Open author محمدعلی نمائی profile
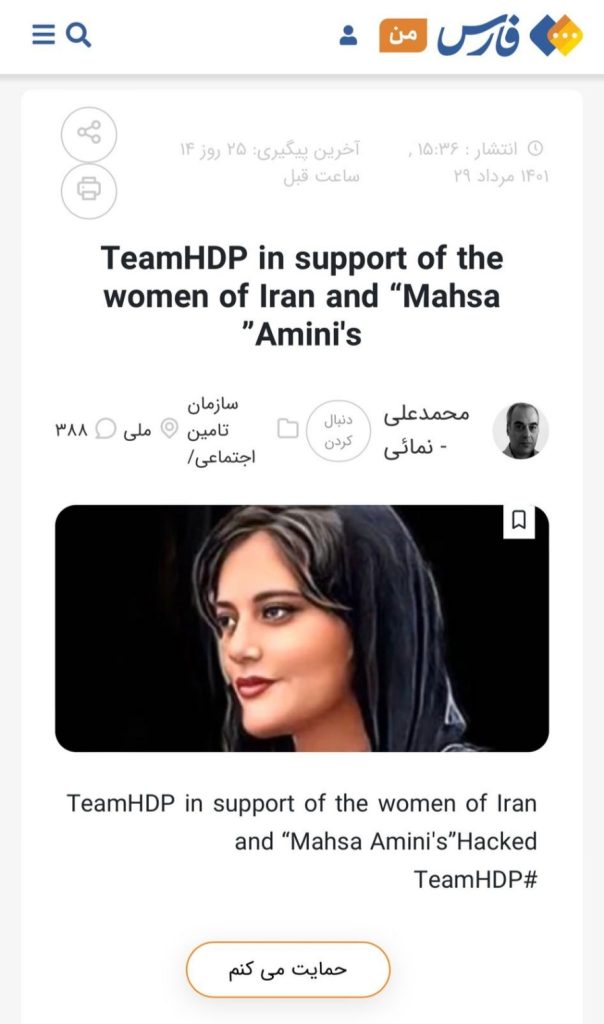 pyautogui.click(x=427, y=430)
